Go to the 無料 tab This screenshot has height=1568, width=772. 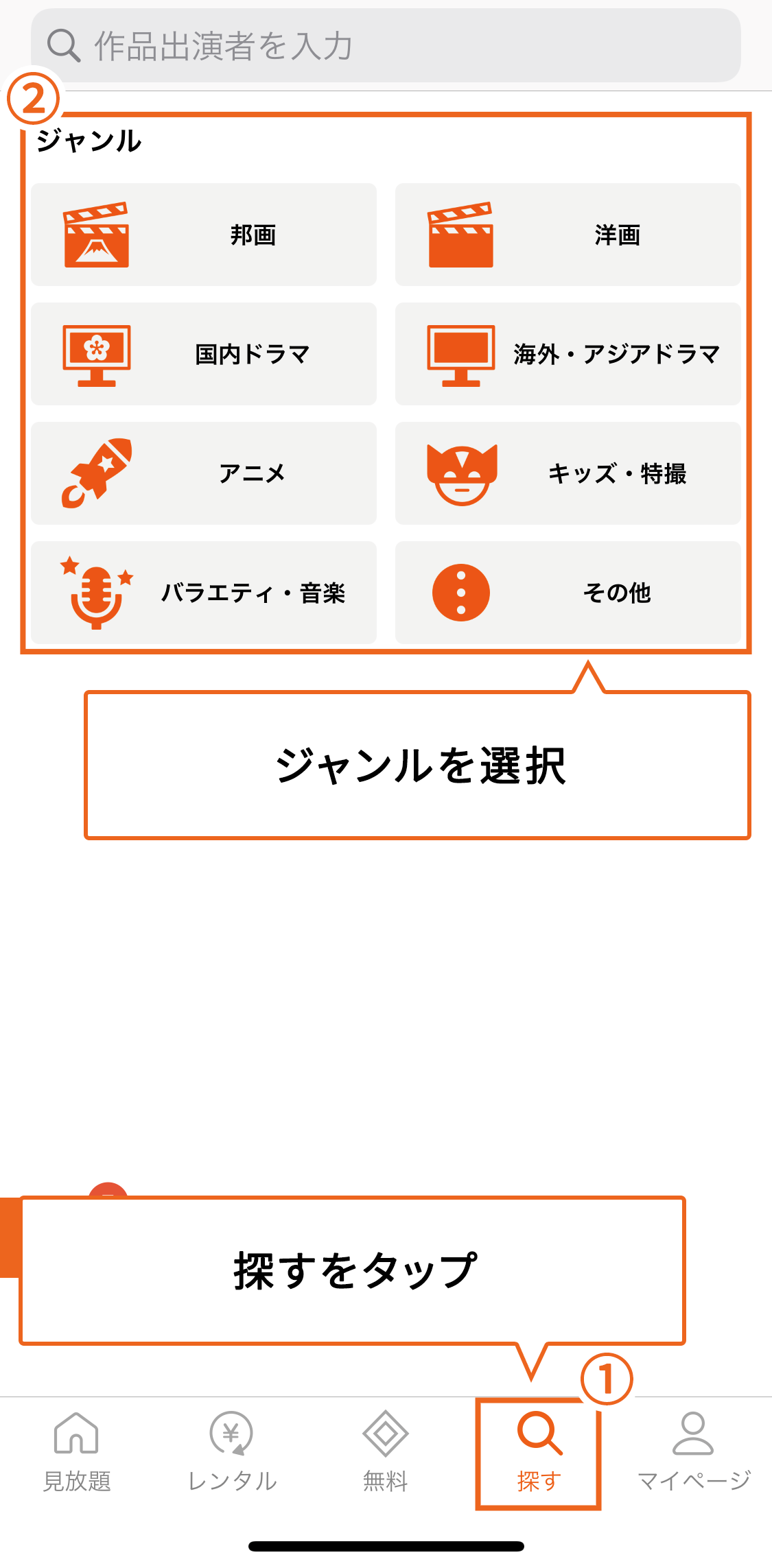[385, 1451]
